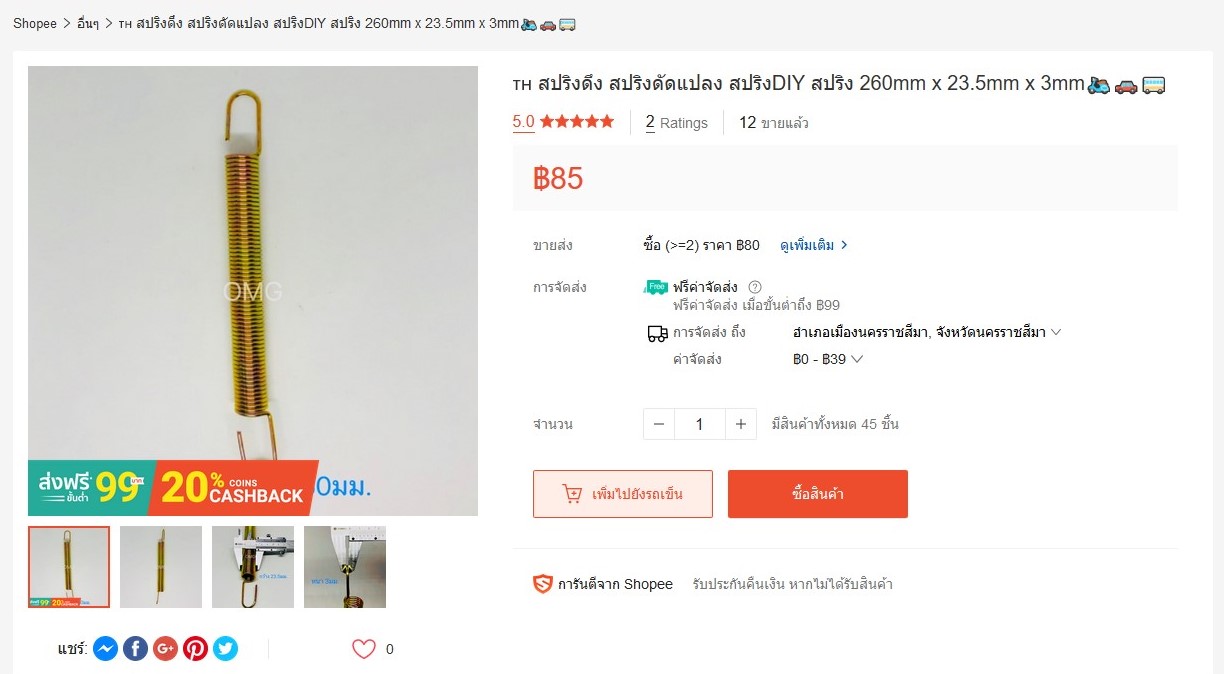Share product on Pinterest
Screen dimensions: 1224x674
point(195,649)
